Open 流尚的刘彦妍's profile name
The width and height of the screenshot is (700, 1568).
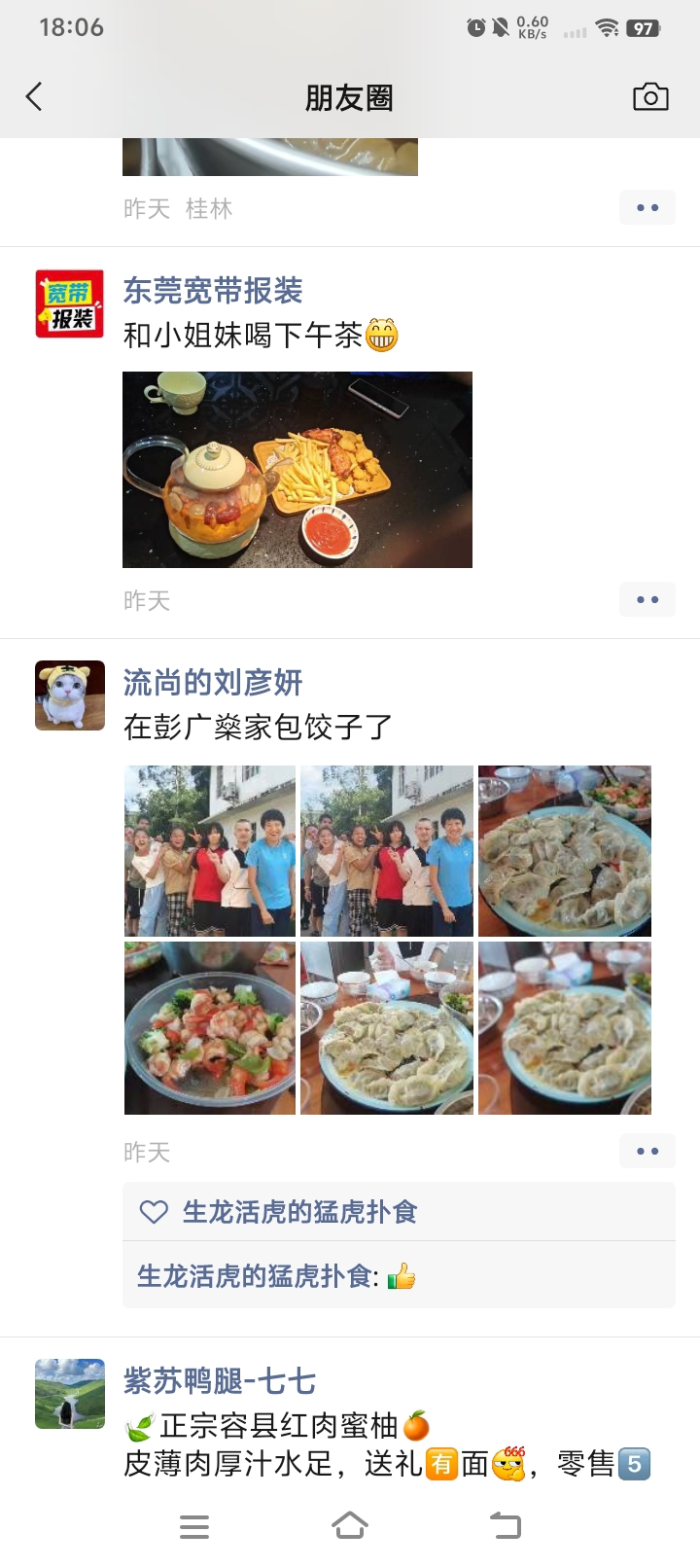(213, 683)
